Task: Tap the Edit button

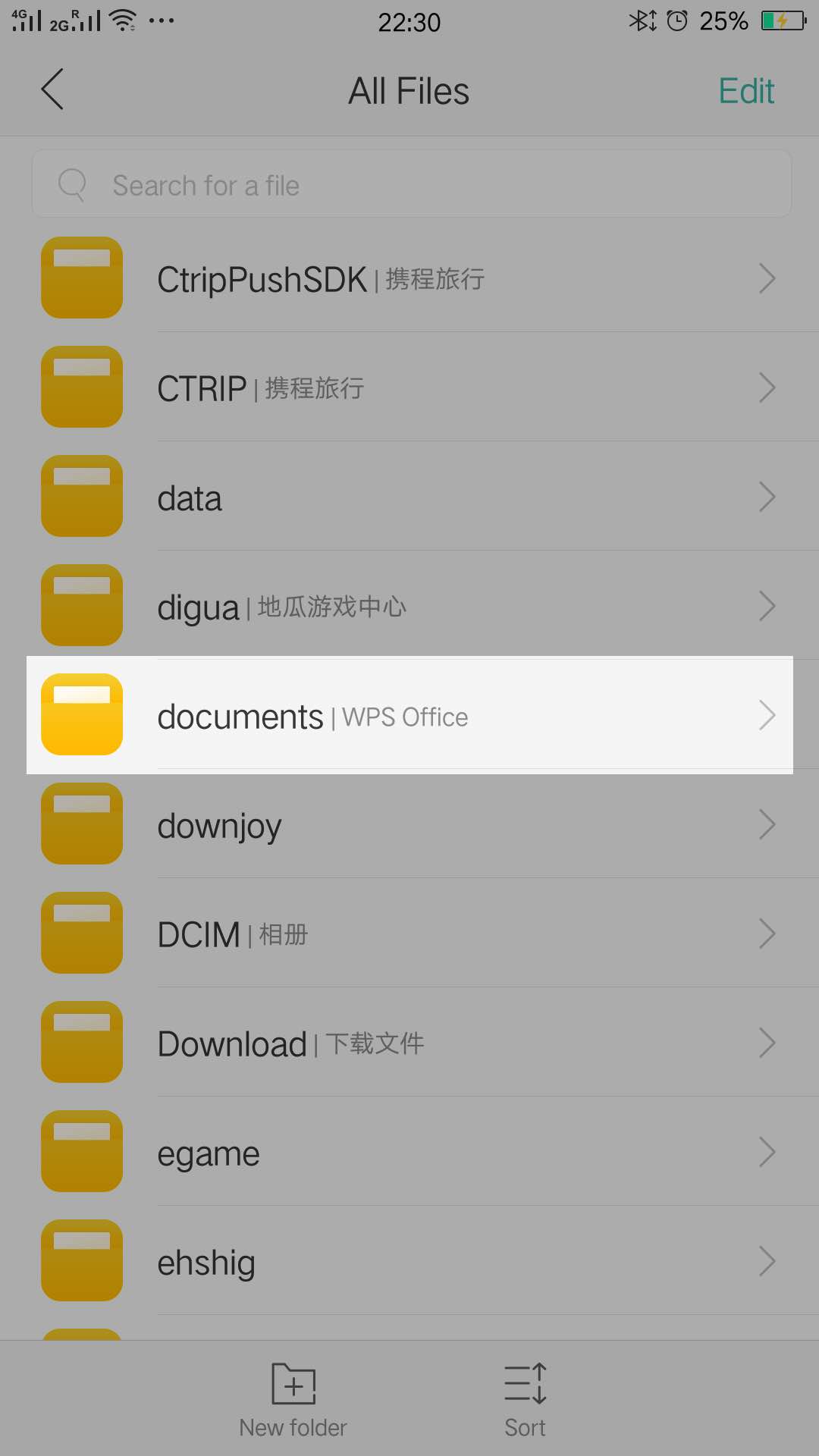Action: (x=746, y=89)
